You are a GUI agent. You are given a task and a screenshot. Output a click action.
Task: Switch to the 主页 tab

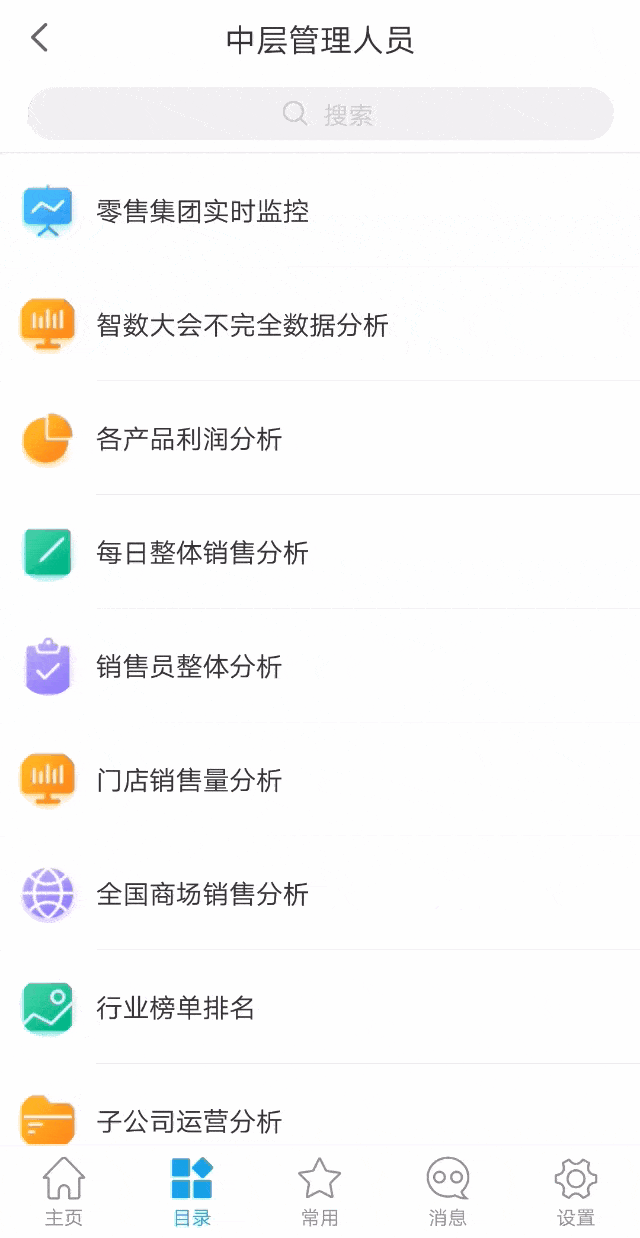tap(64, 1192)
